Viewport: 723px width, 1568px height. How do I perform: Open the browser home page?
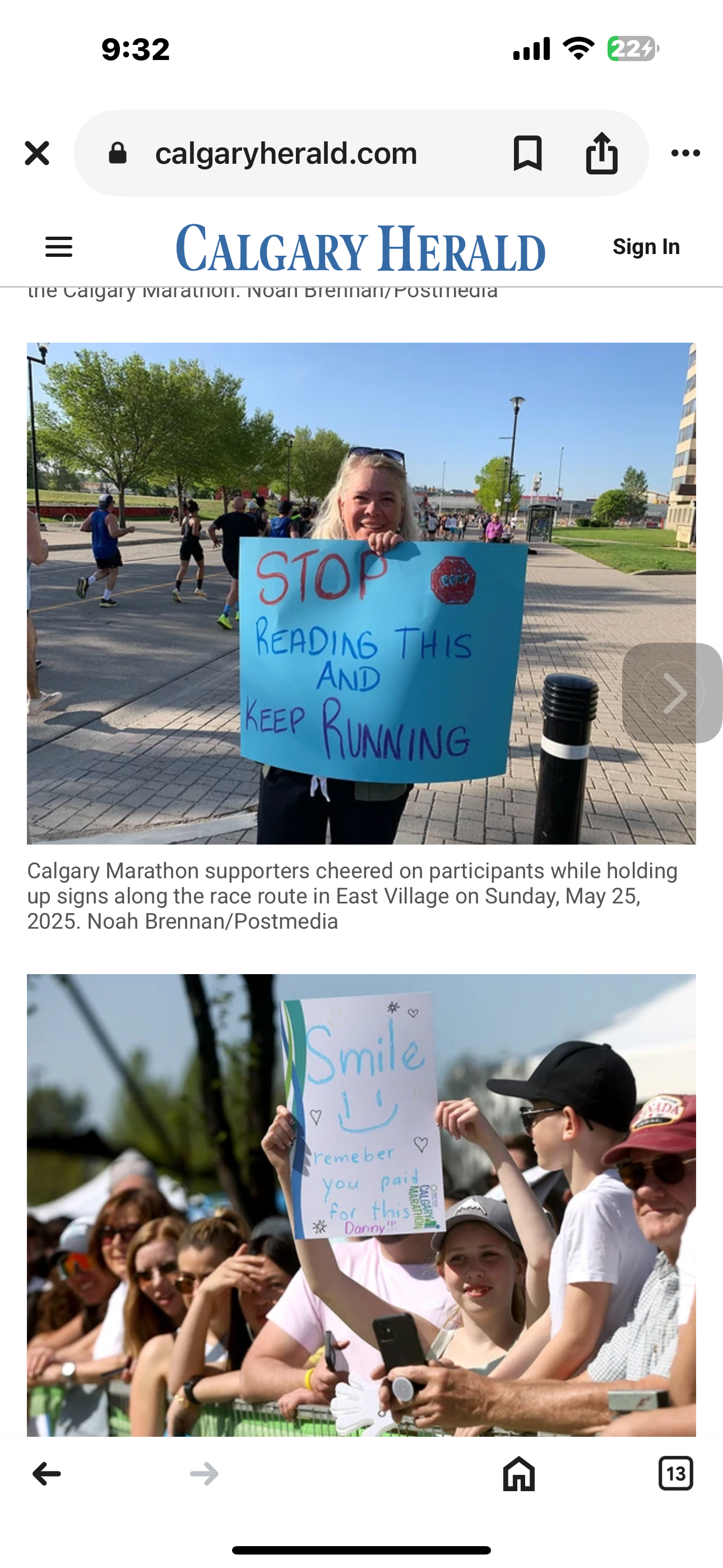pos(518,1474)
